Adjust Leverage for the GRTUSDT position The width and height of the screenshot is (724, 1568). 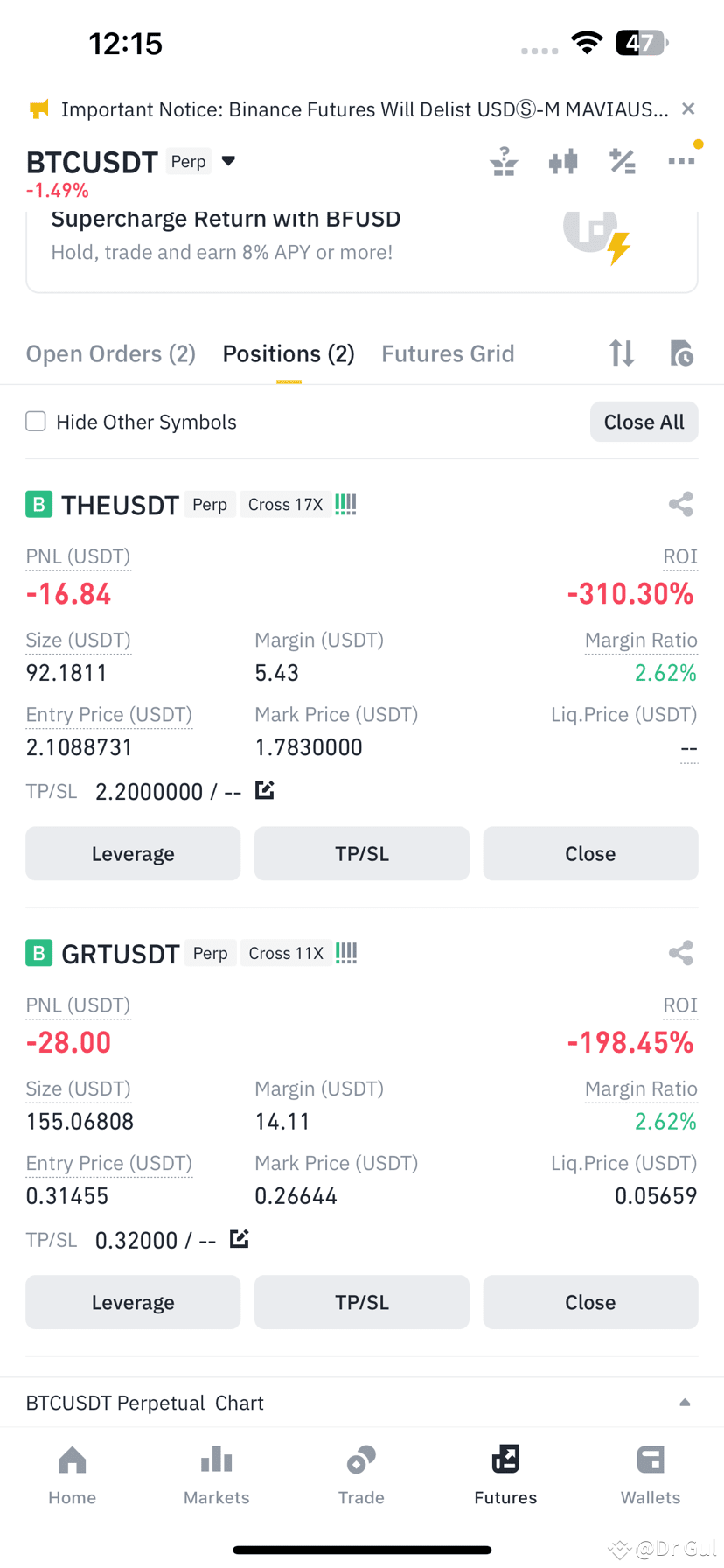tap(133, 1302)
